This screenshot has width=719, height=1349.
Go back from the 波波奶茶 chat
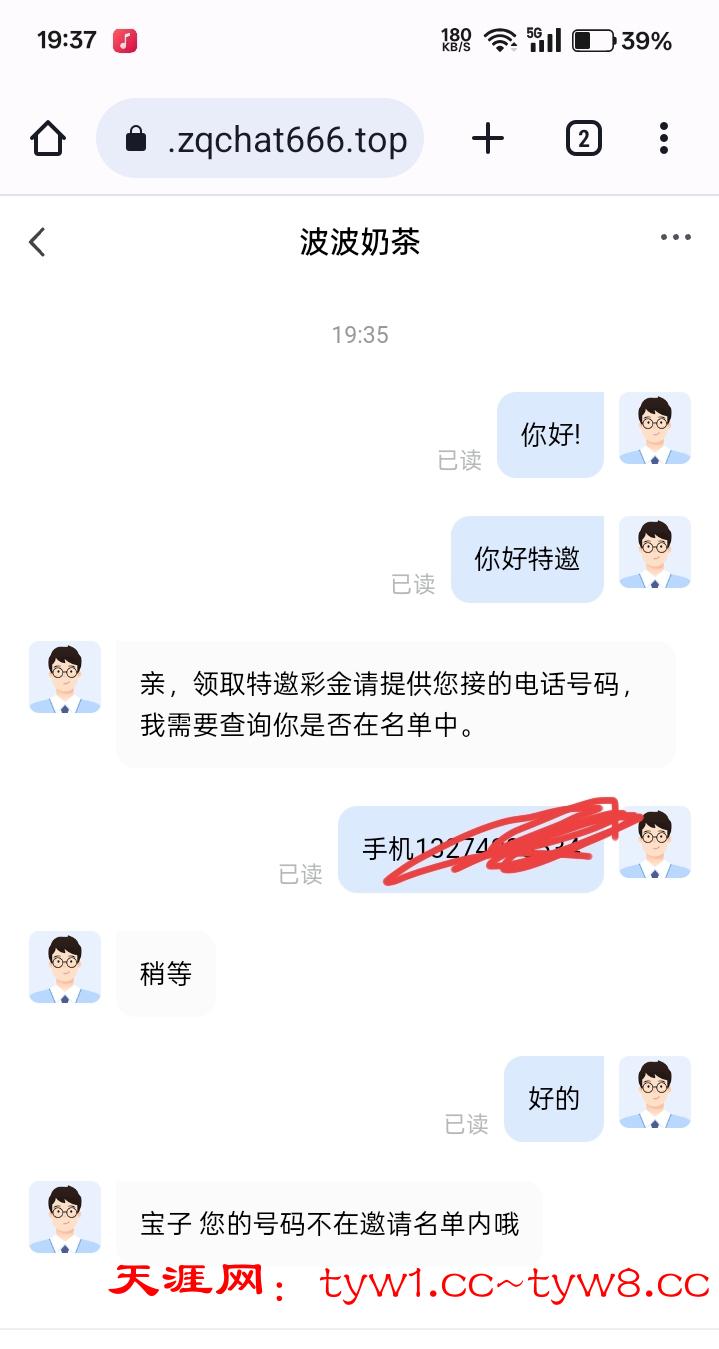click(x=38, y=242)
